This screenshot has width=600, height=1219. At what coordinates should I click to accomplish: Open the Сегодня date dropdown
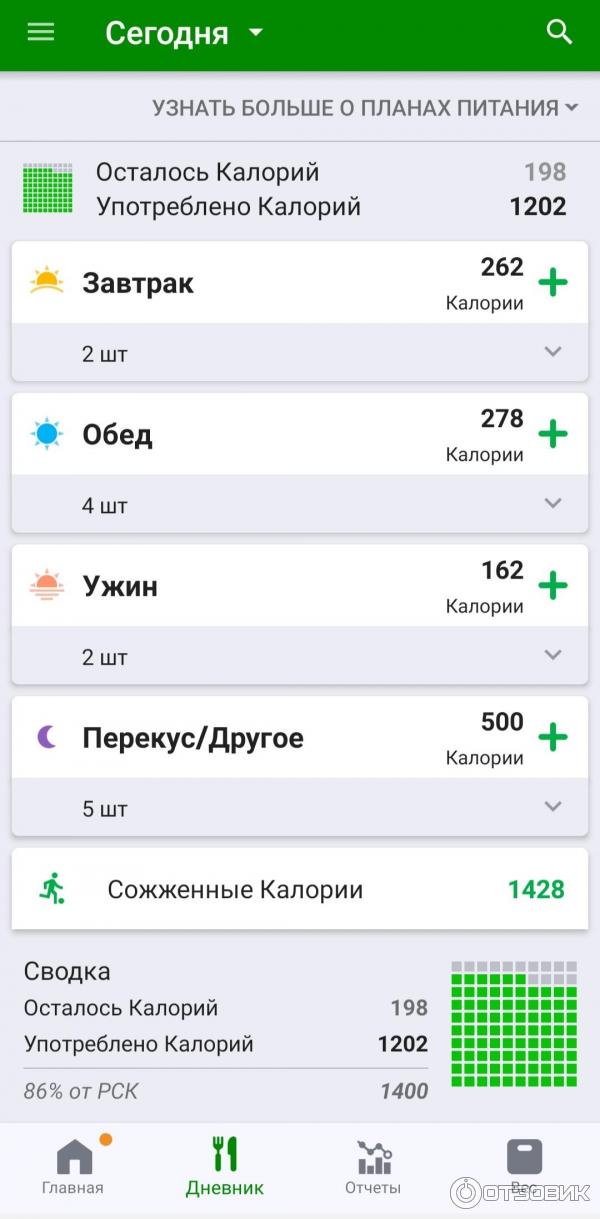tap(184, 33)
